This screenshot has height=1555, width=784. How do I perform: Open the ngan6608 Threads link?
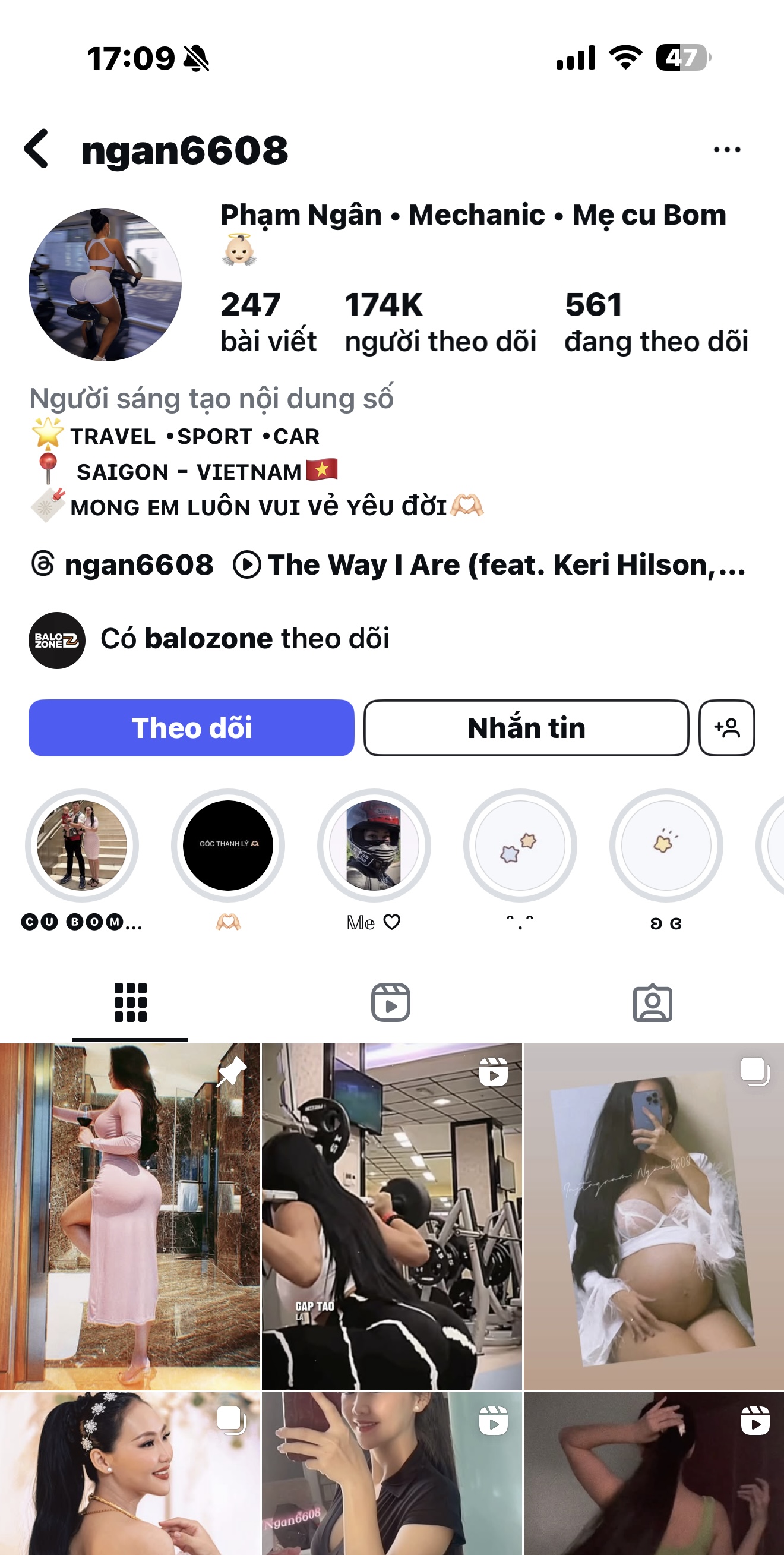123,565
